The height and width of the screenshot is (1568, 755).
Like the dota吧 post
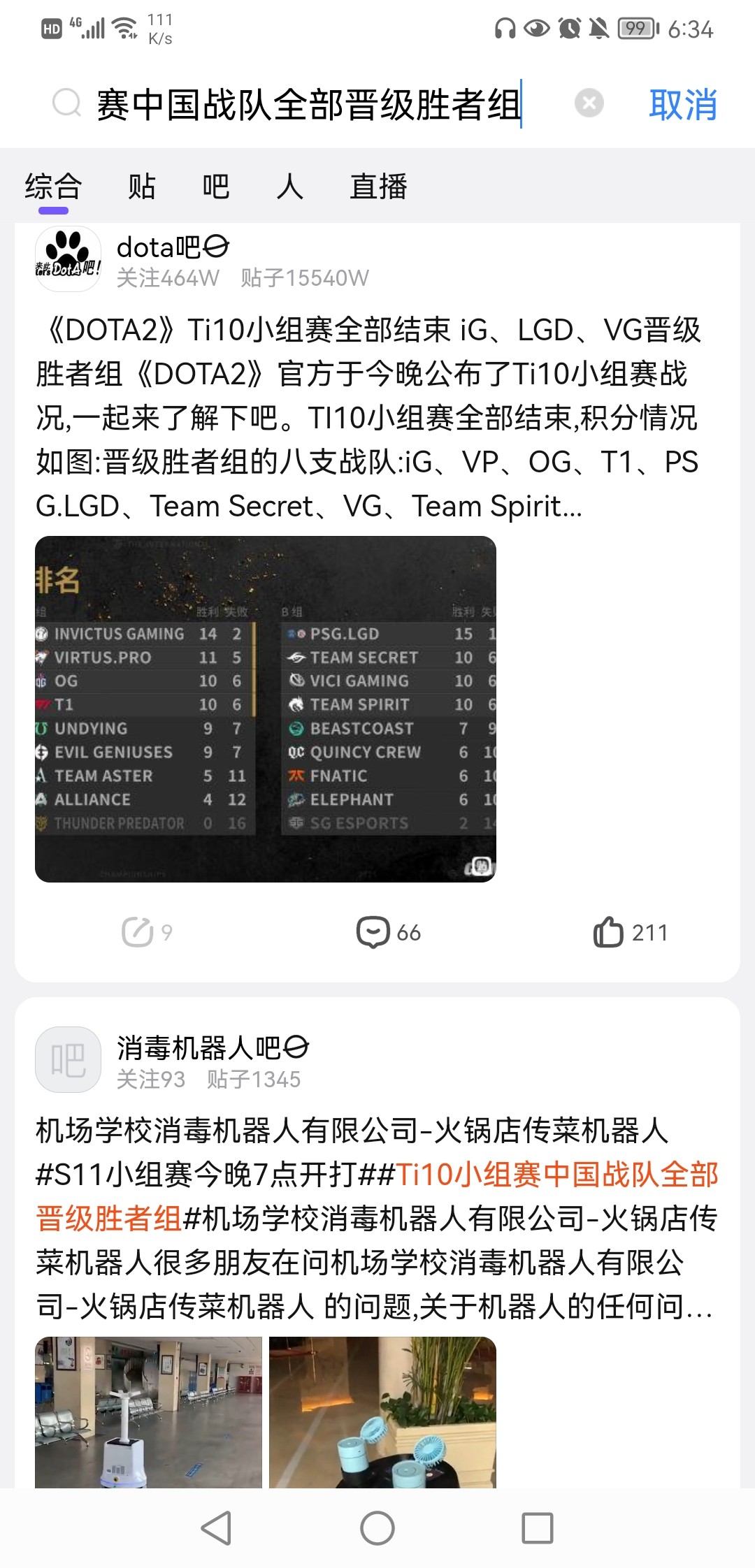(x=629, y=932)
